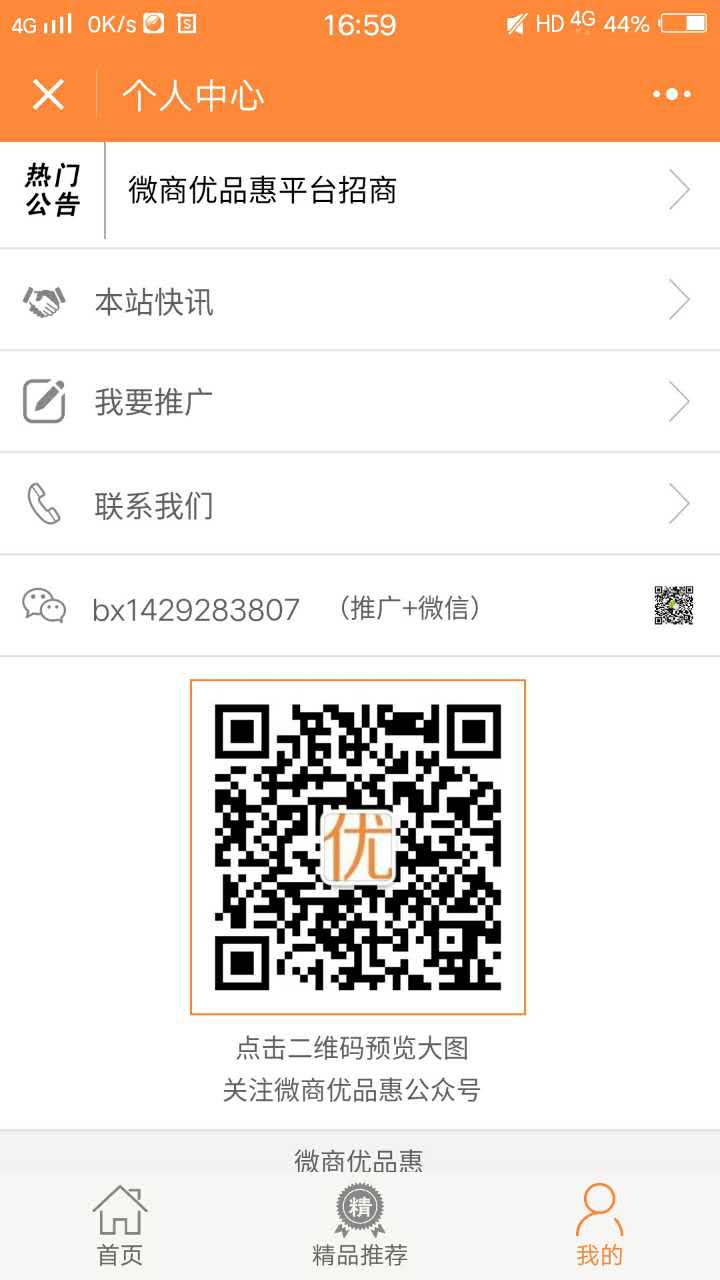The width and height of the screenshot is (720, 1280).
Task: Switch to the 首页 tab
Action: click(120, 1226)
